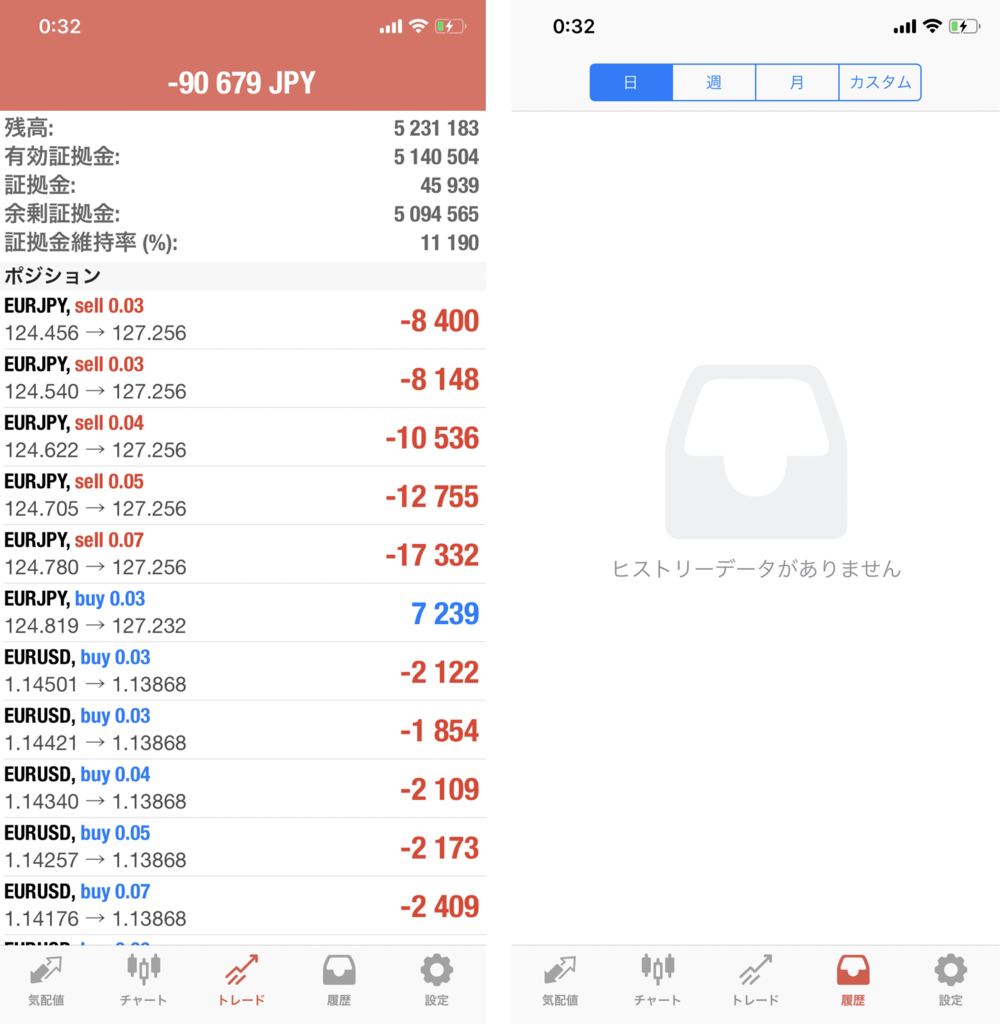Open 設定 tab on the history screen
1005x1024 pixels.
[950, 980]
